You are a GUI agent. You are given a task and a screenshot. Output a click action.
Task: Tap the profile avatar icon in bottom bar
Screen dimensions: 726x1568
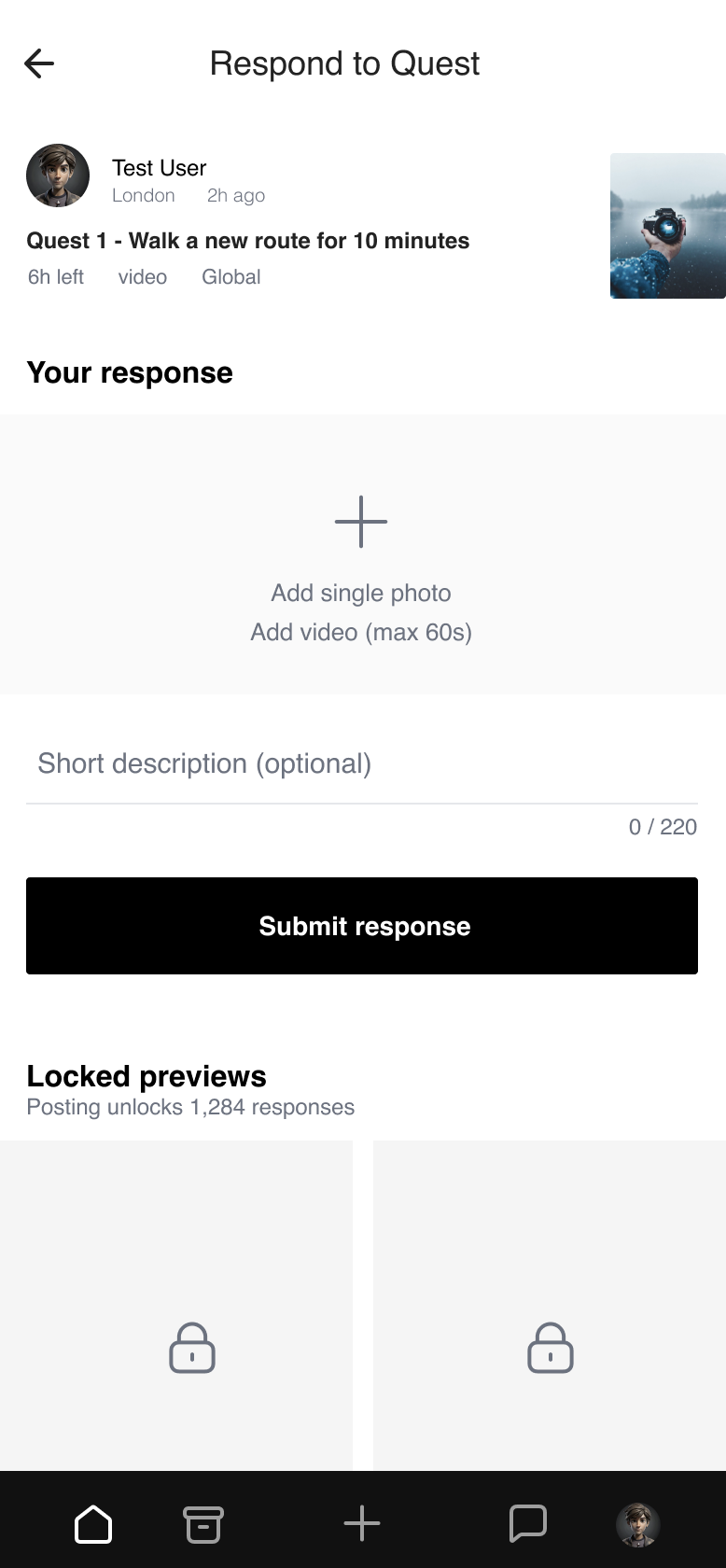637,1523
